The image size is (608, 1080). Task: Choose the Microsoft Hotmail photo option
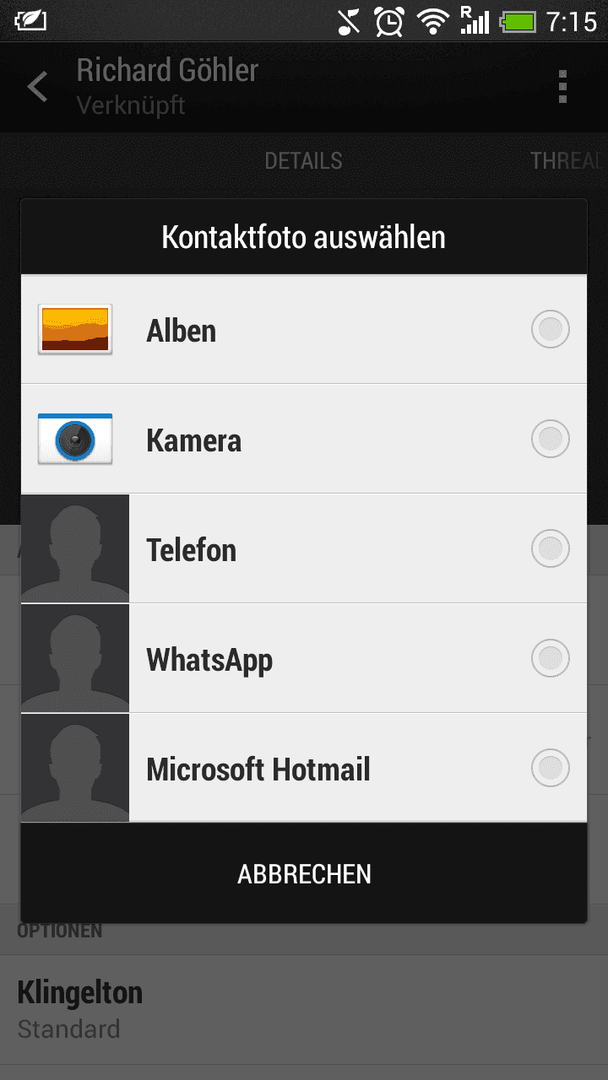point(304,767)
